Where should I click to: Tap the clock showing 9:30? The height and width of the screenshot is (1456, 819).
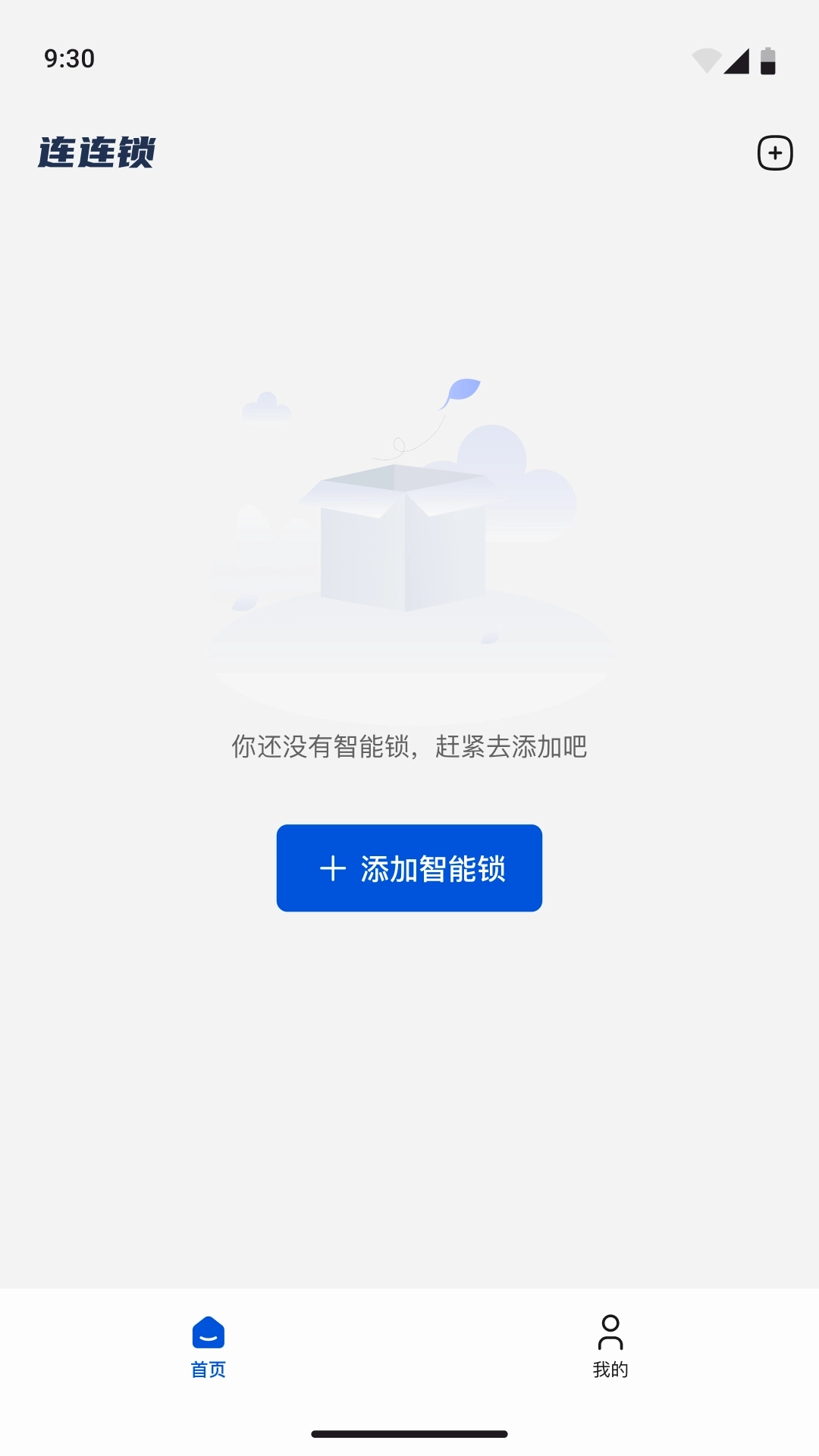pos(70,58)
